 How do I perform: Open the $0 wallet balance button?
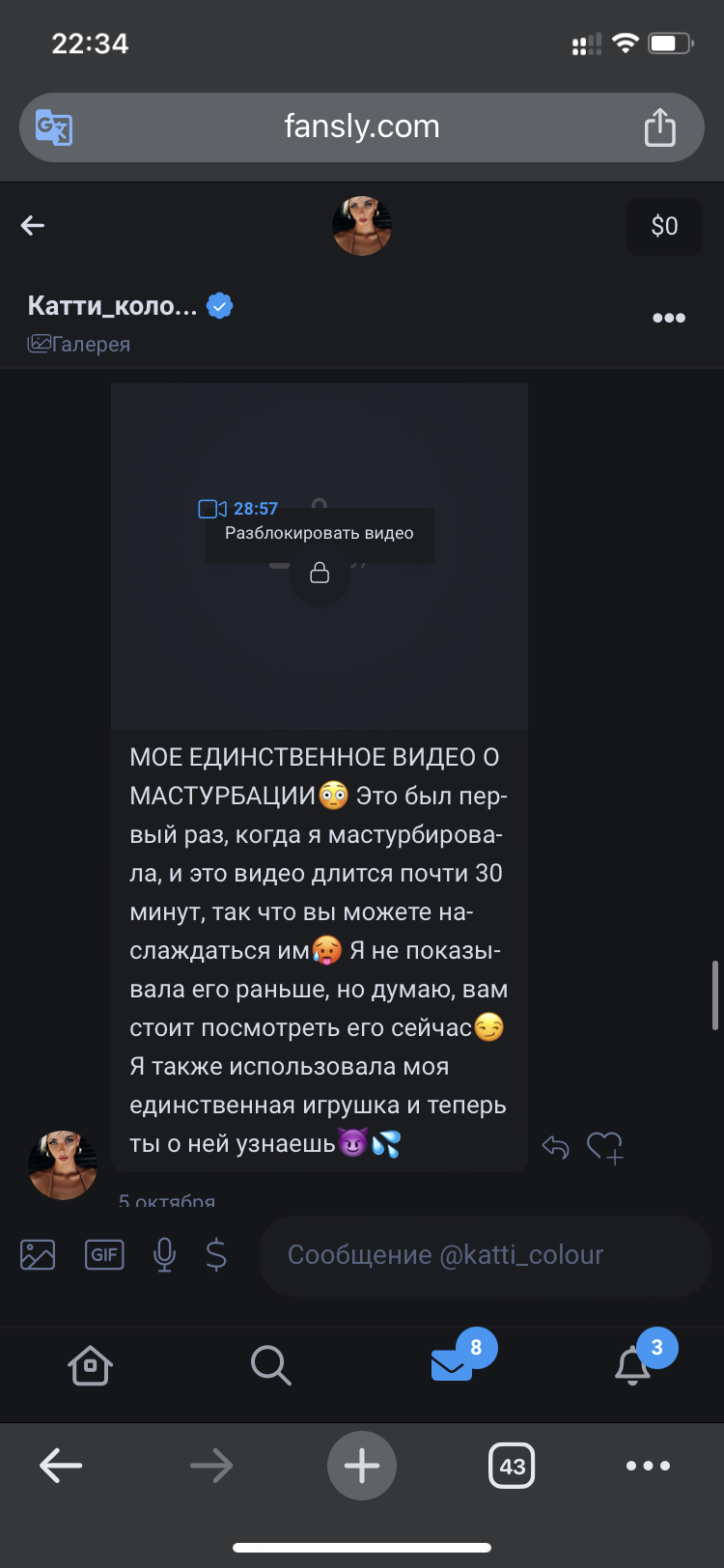point(664,226)
